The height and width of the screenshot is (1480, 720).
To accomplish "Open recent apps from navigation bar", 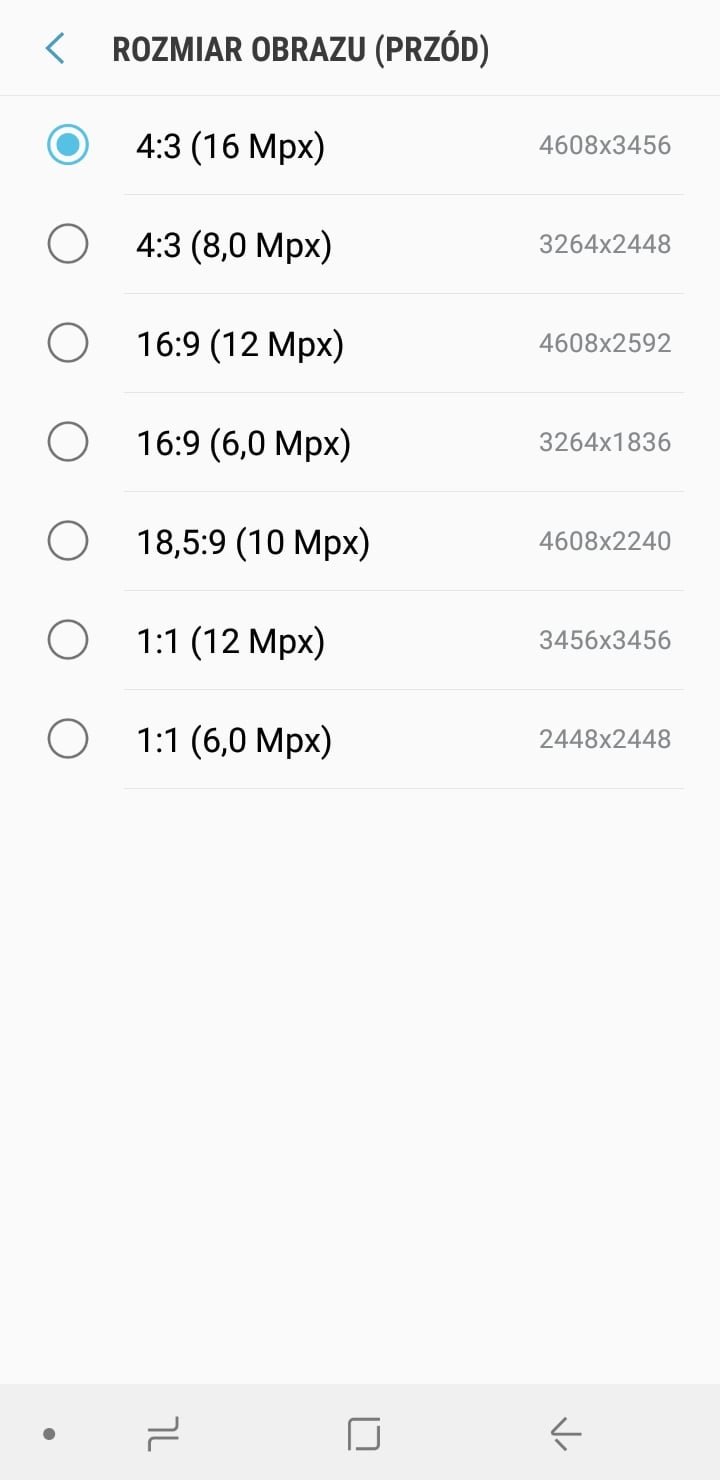I will click(163, 1434).
